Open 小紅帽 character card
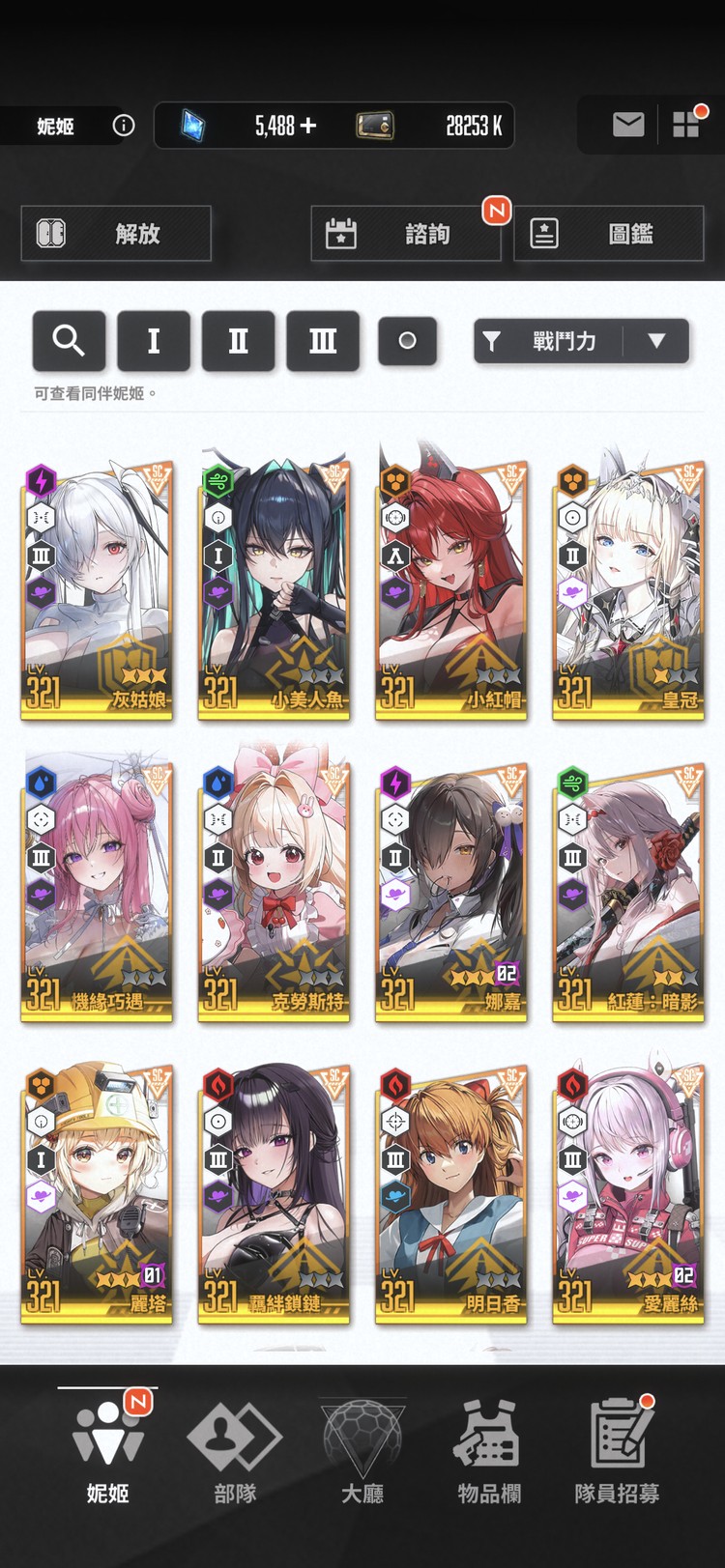The height and width of the screenshot is (1568, 725). click(x=450, y=589)
